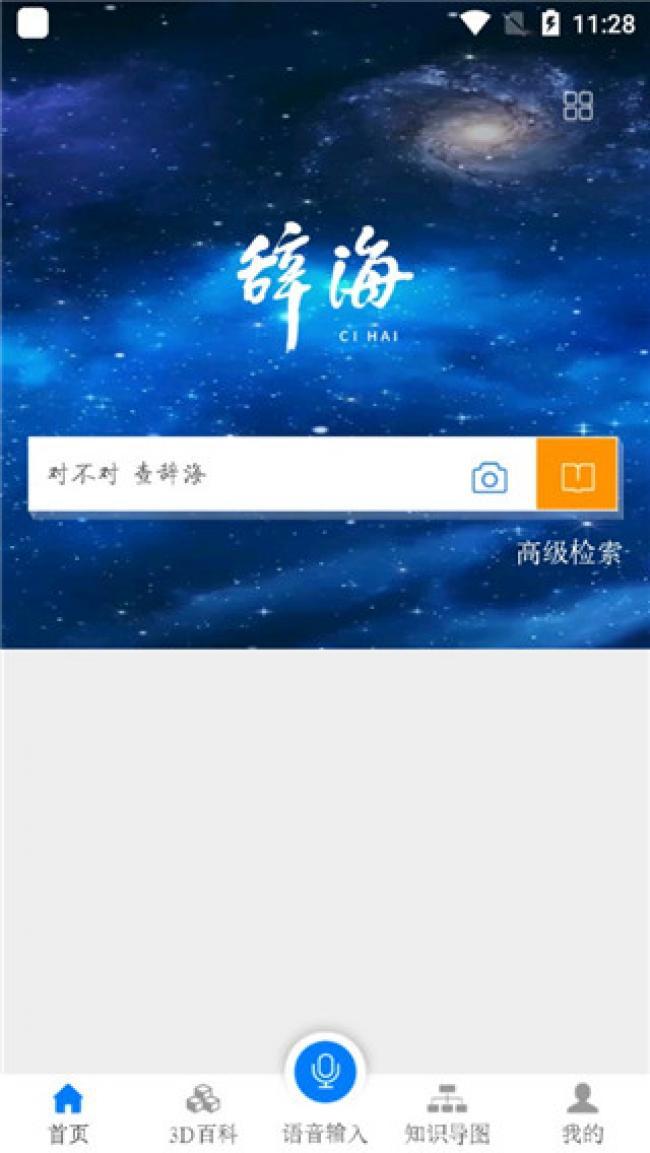Open the grid menu icon
Viewport: 650px width, 1153px height.
pyautogui.click(x=578, y=105)
